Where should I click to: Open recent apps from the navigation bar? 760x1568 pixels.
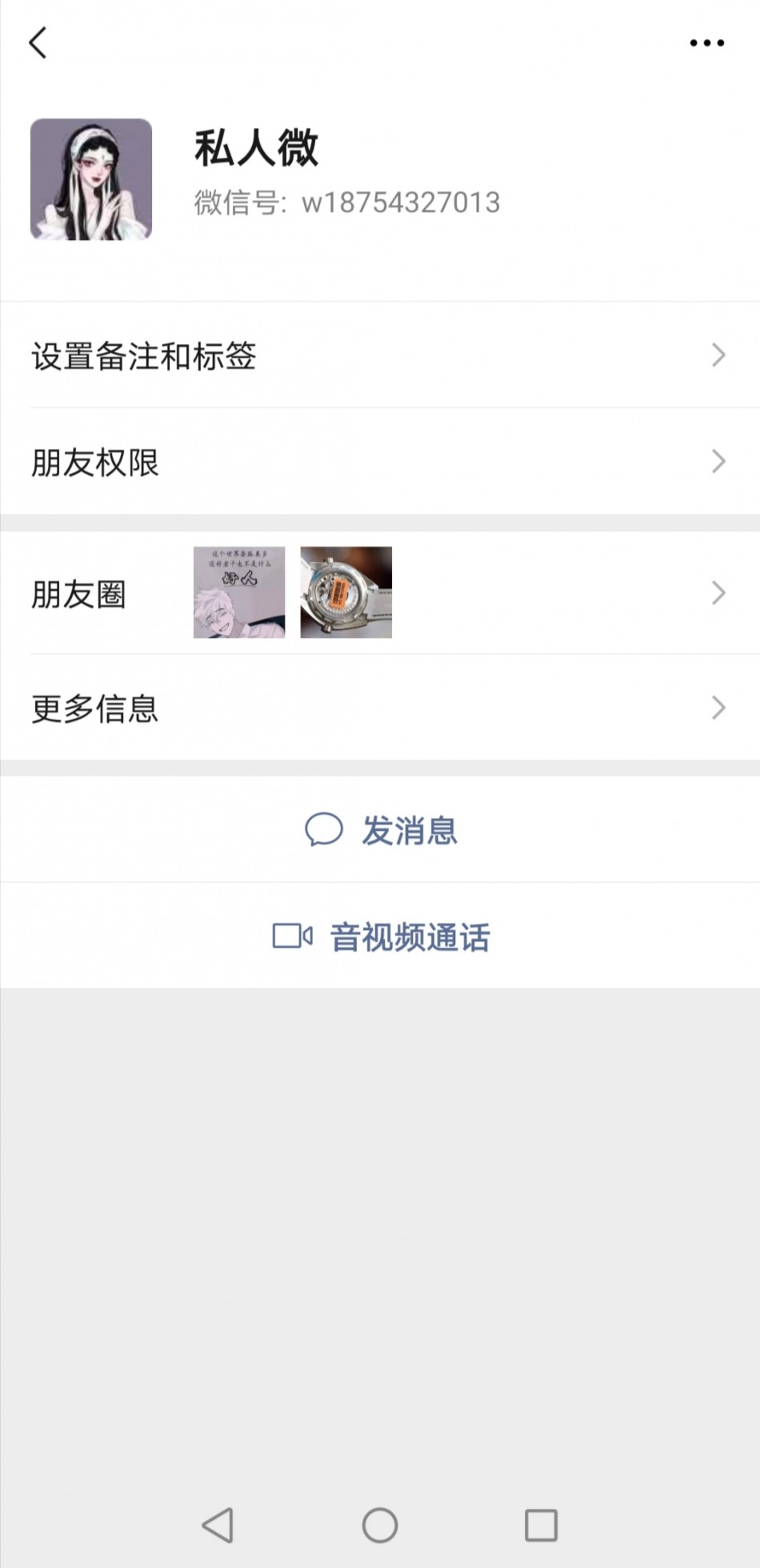(x=541, y=1525)
